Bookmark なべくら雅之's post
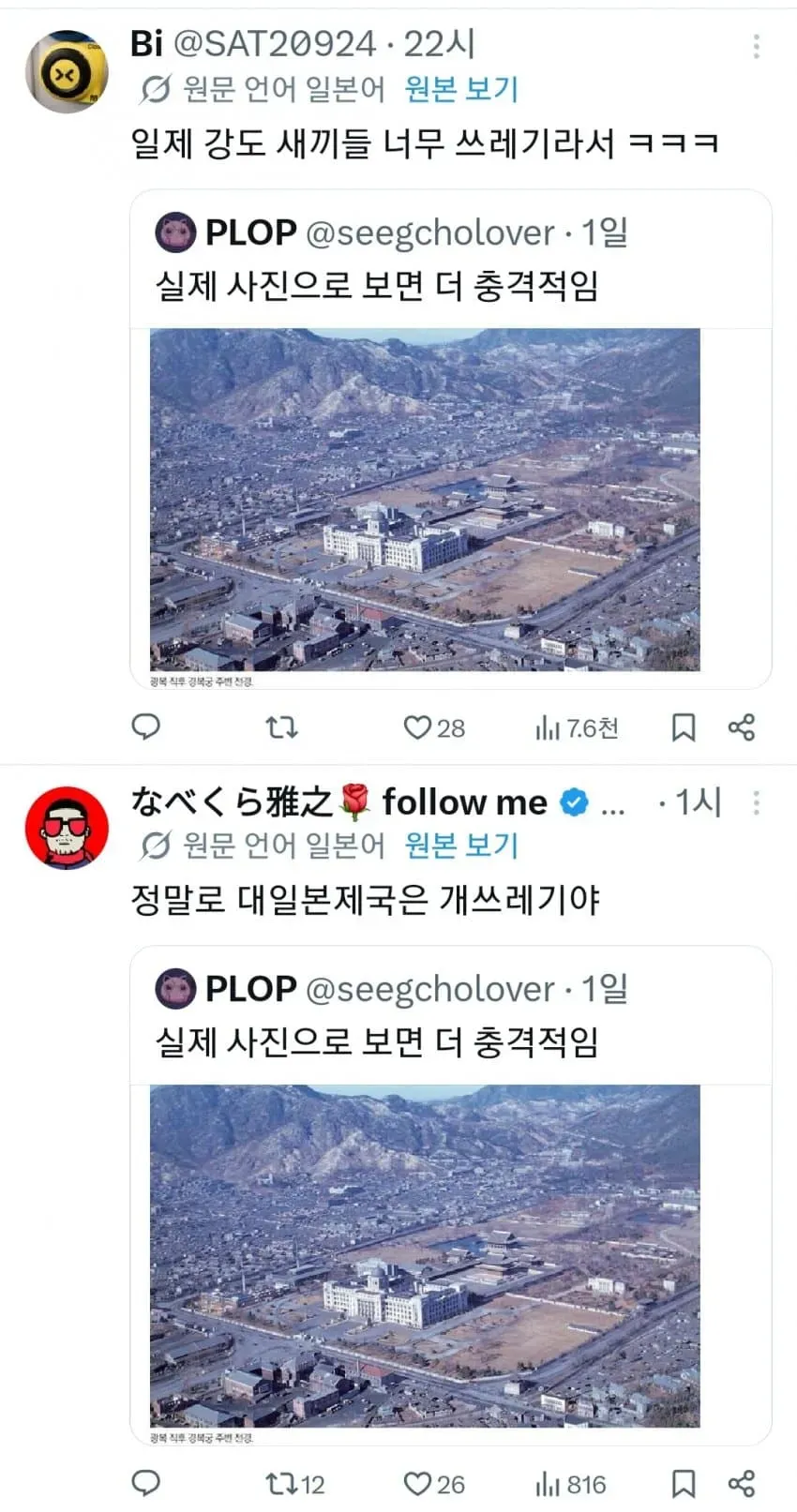 [x=684, y=1484]
